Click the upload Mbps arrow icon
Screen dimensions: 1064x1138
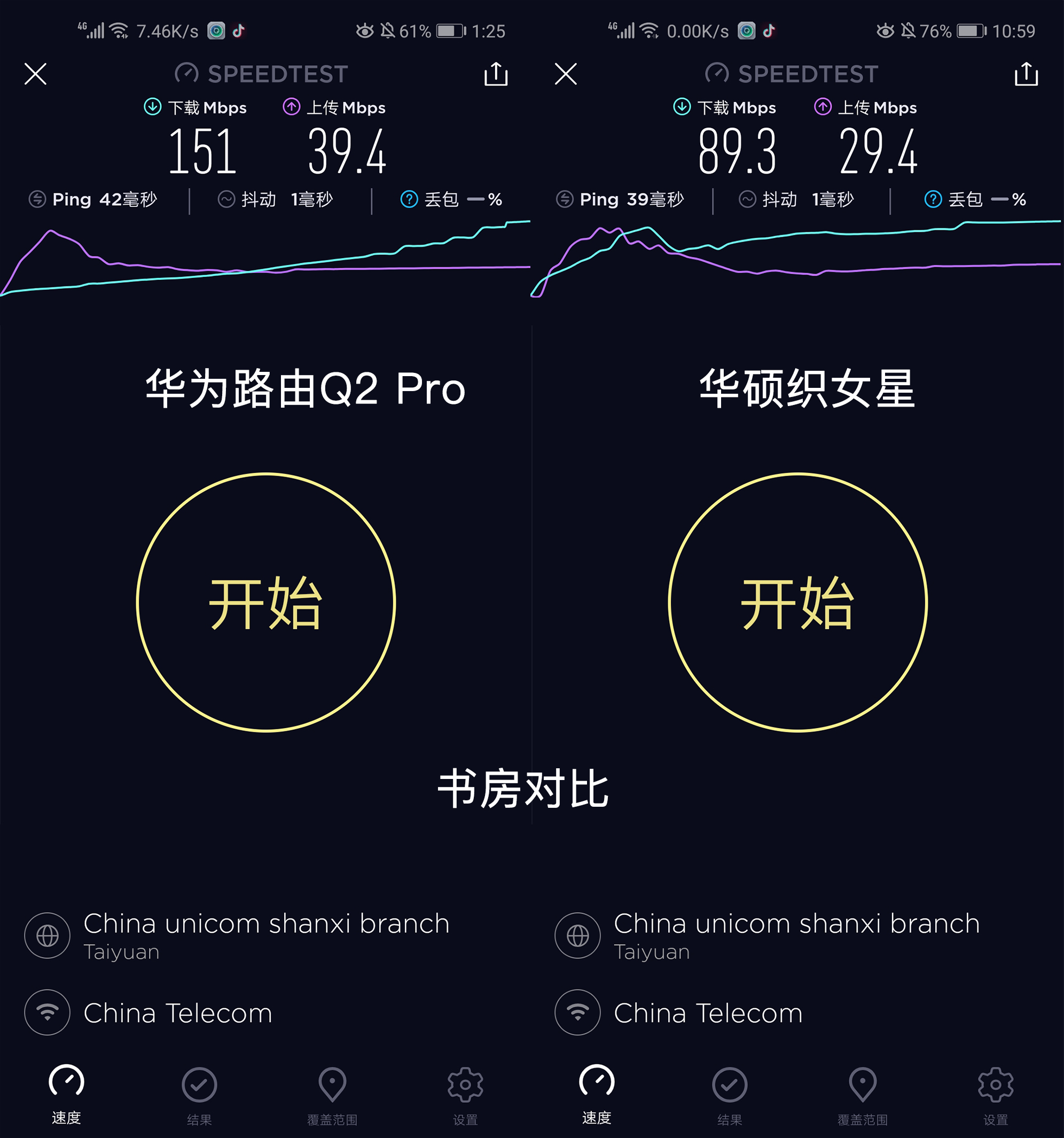[292, 107]
